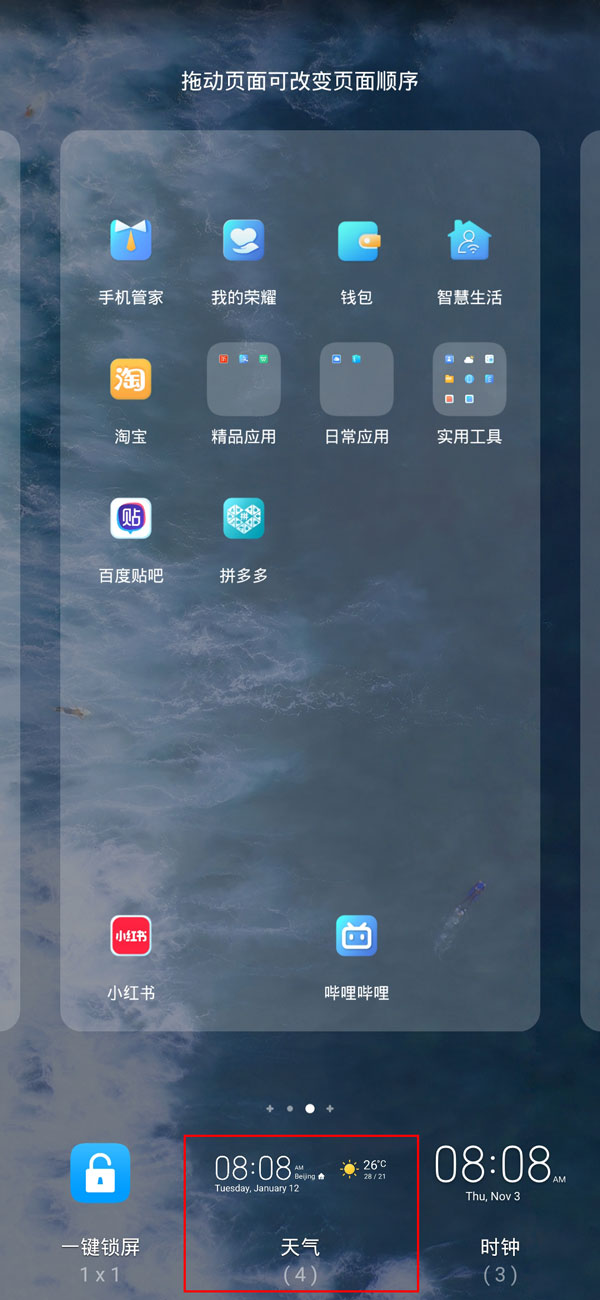Launch the 小红书 app
600x1300 pixels.
pyautogui.click(x=130, y=936)
